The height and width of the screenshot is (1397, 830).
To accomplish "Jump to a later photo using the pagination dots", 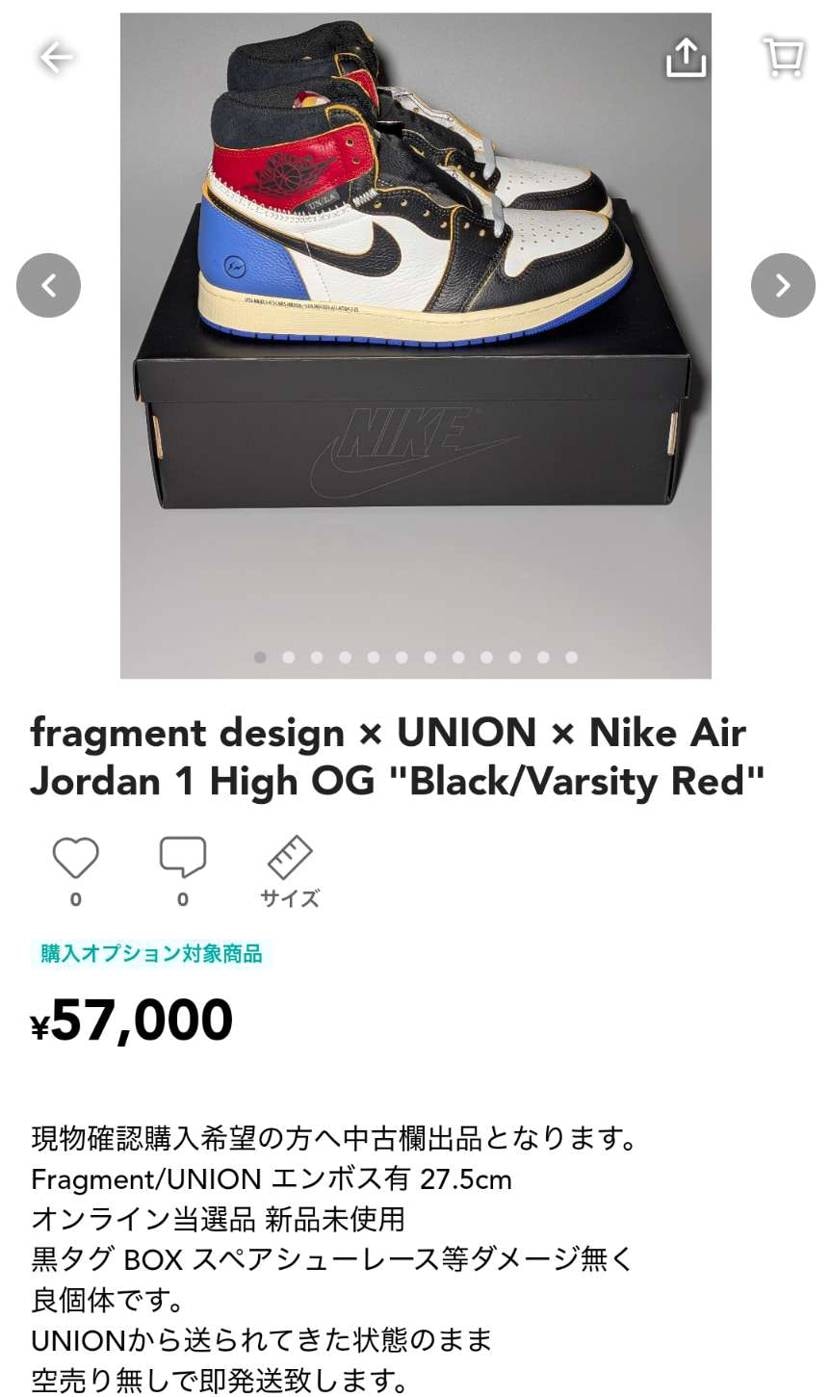I will (460, 658).
